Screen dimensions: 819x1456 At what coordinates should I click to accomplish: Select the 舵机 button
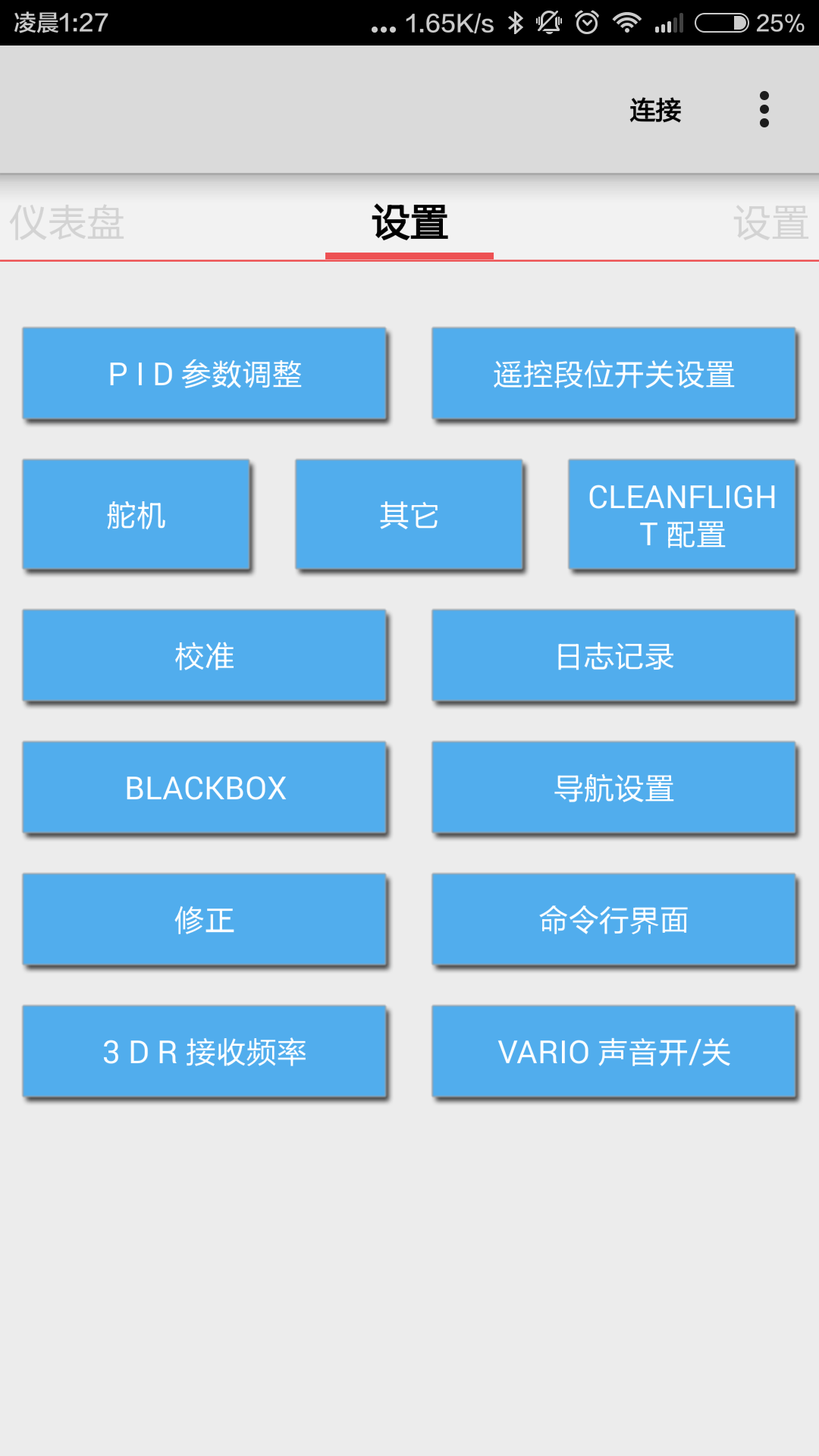[x=136, y=515]
